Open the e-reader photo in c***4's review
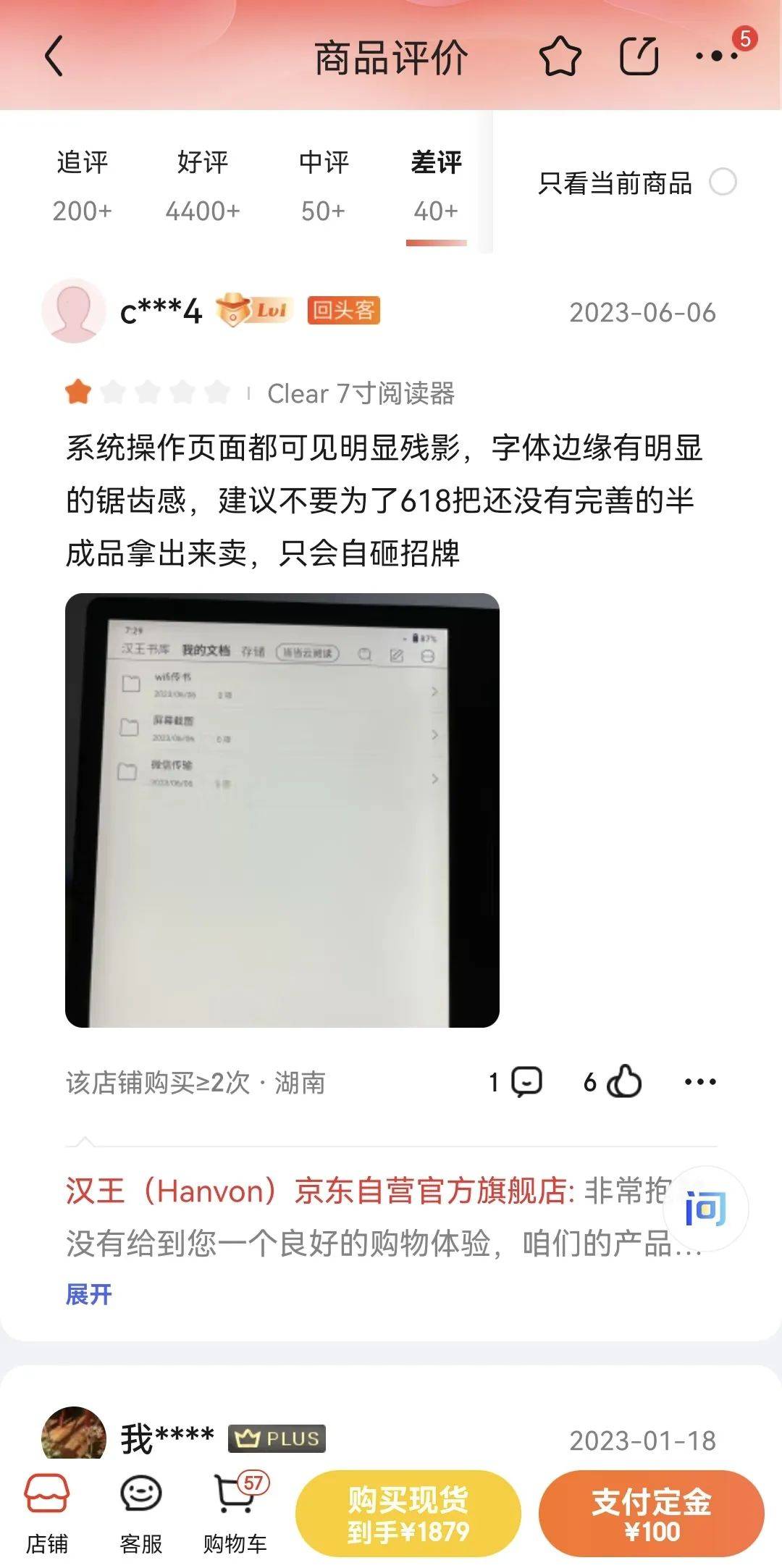 tap(282, 810)
